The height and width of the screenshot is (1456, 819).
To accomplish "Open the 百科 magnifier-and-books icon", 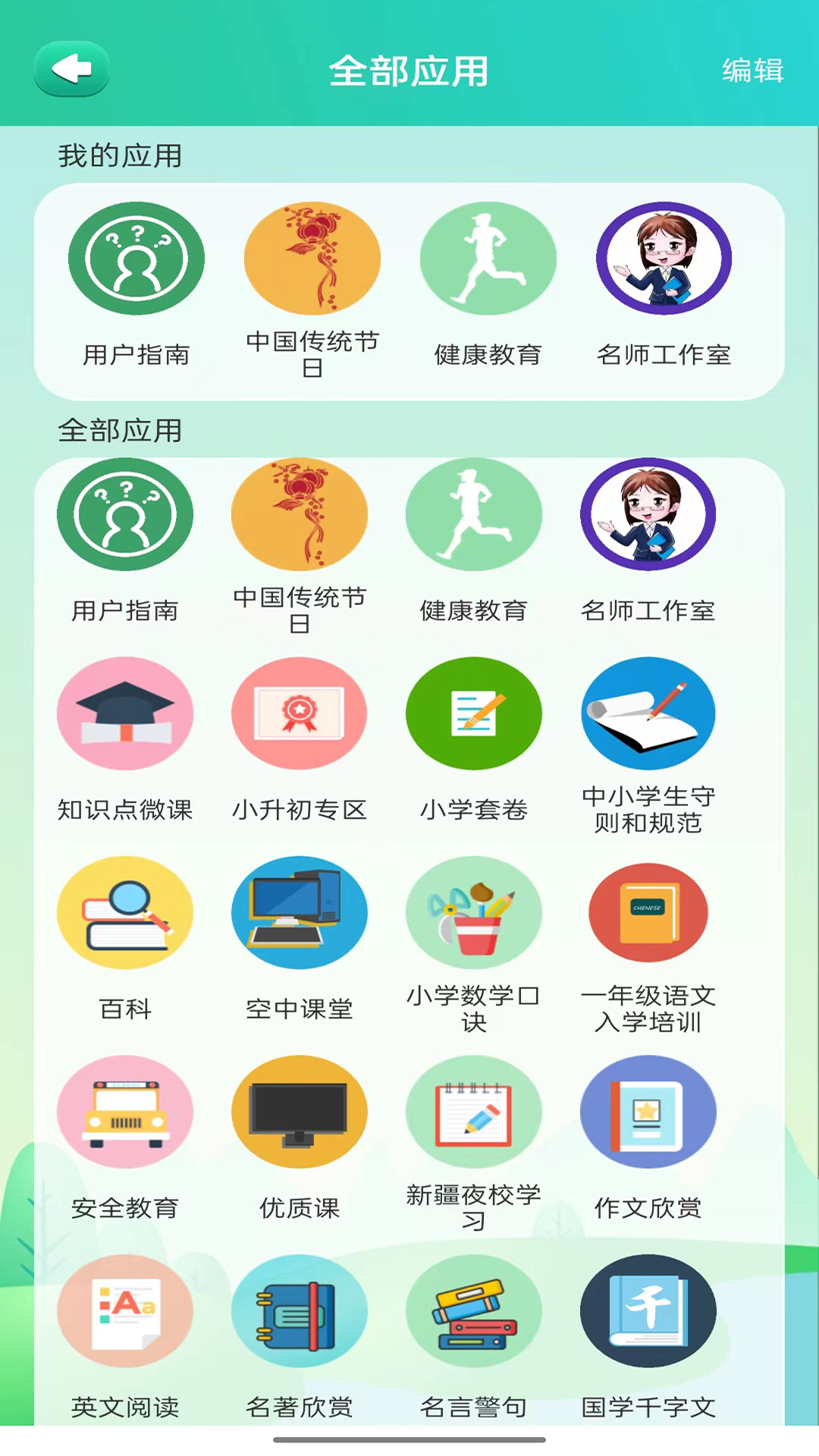I will coord(125,912).
